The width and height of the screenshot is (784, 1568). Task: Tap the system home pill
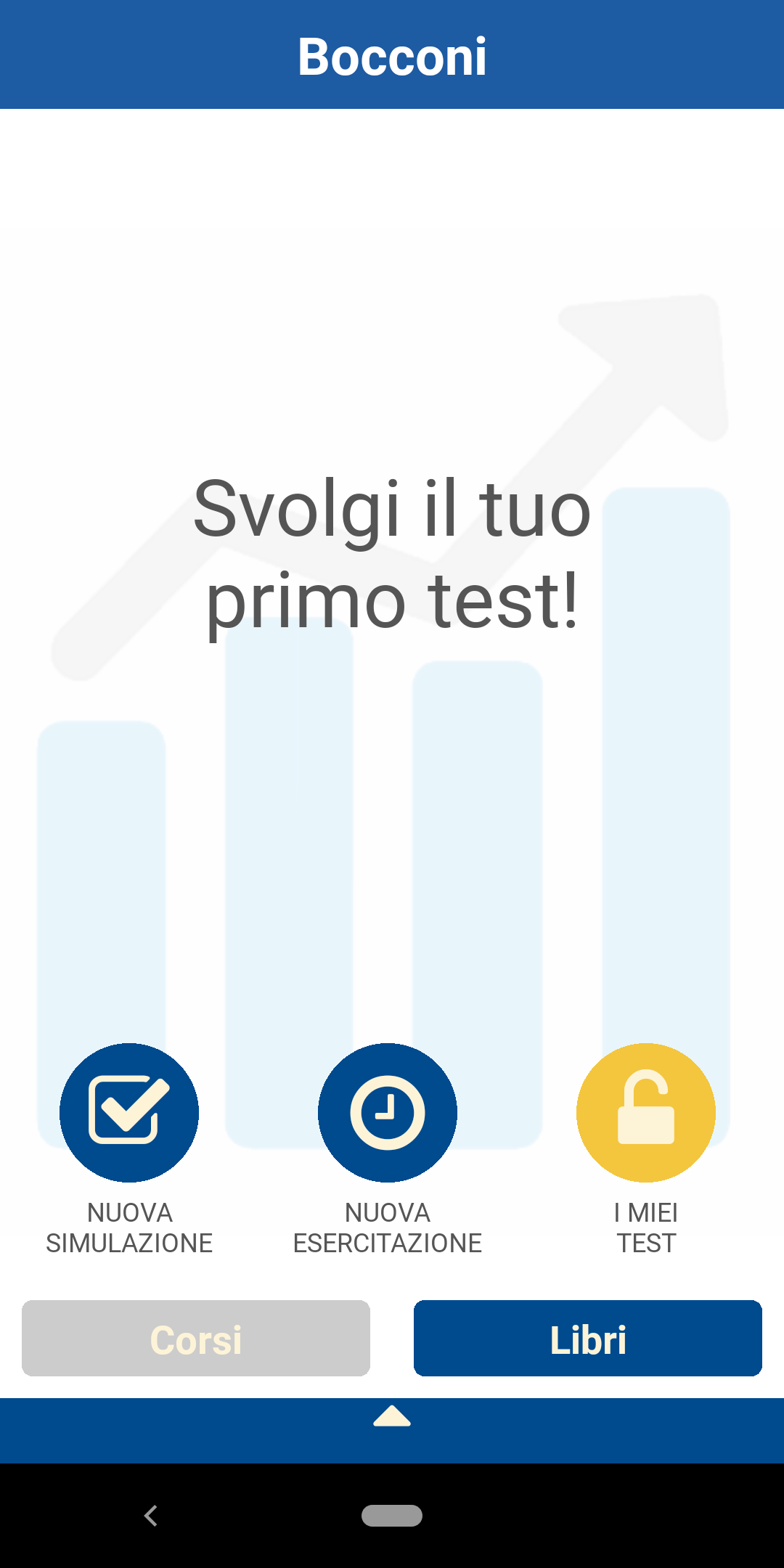(x=392, y=1516)
